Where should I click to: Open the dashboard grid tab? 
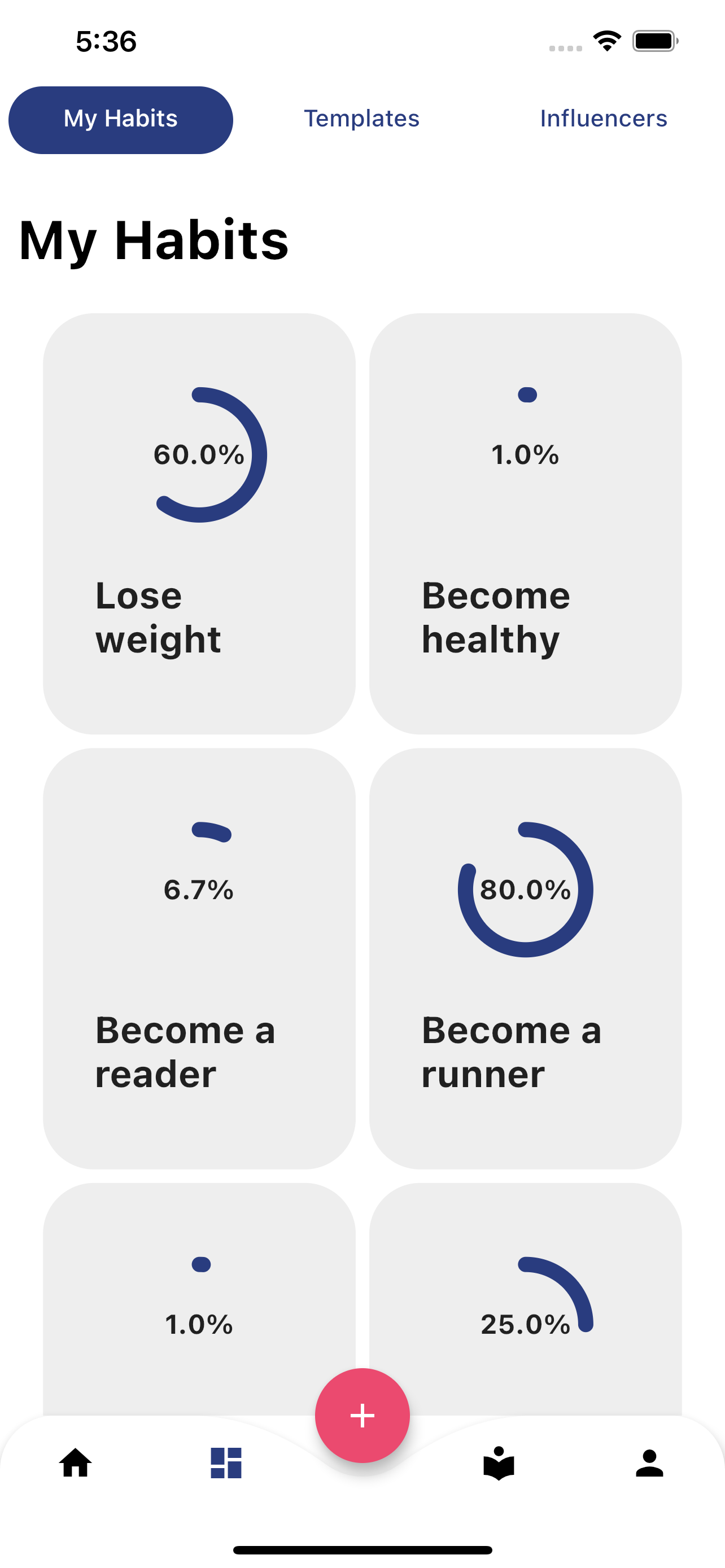(x=226, y=1462)
